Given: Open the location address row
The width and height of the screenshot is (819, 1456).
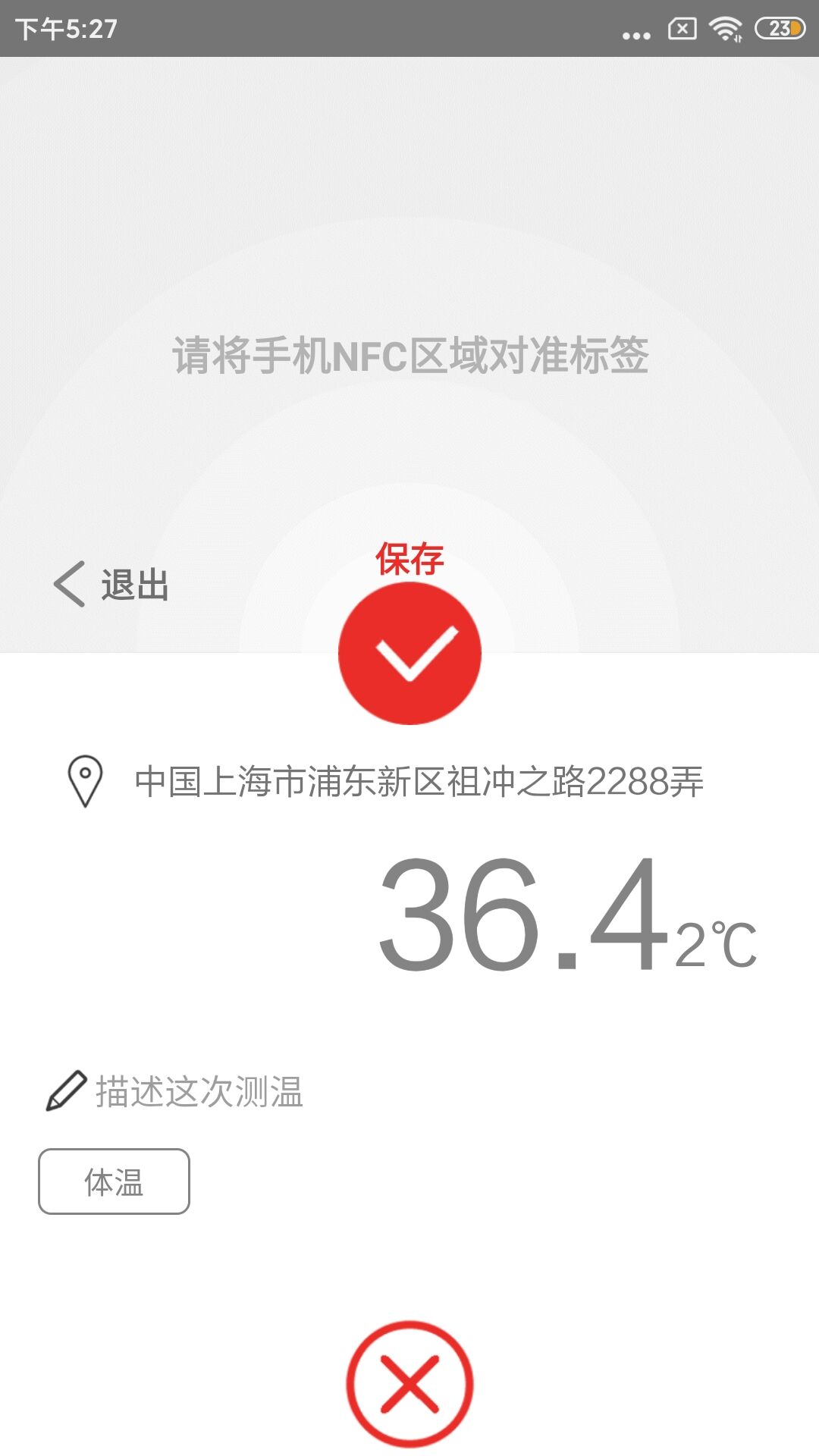Looking at the screenshot, I should (x=419, y=781).
